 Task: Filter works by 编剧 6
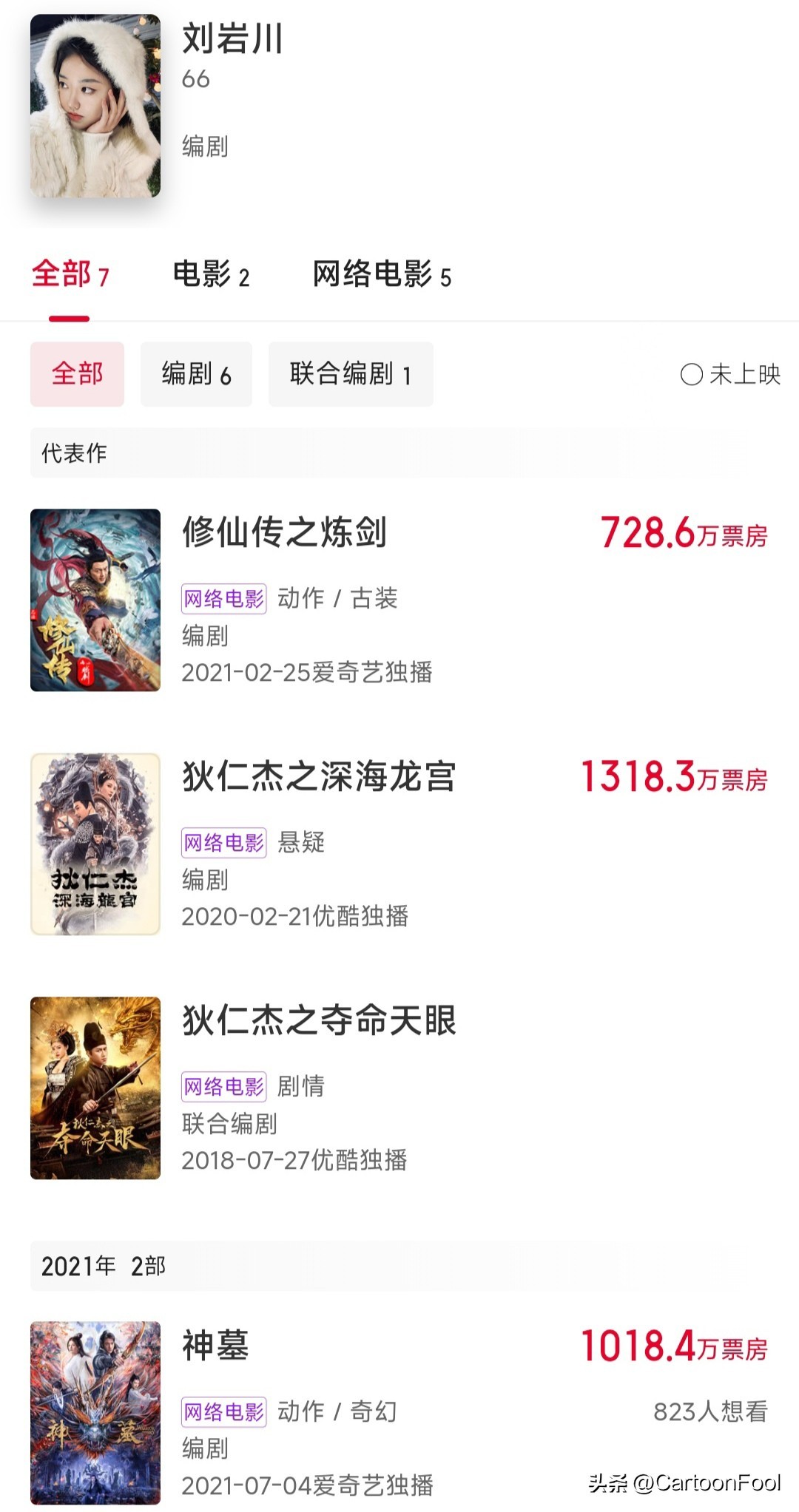pyautogui.click(x=196, y=374)
